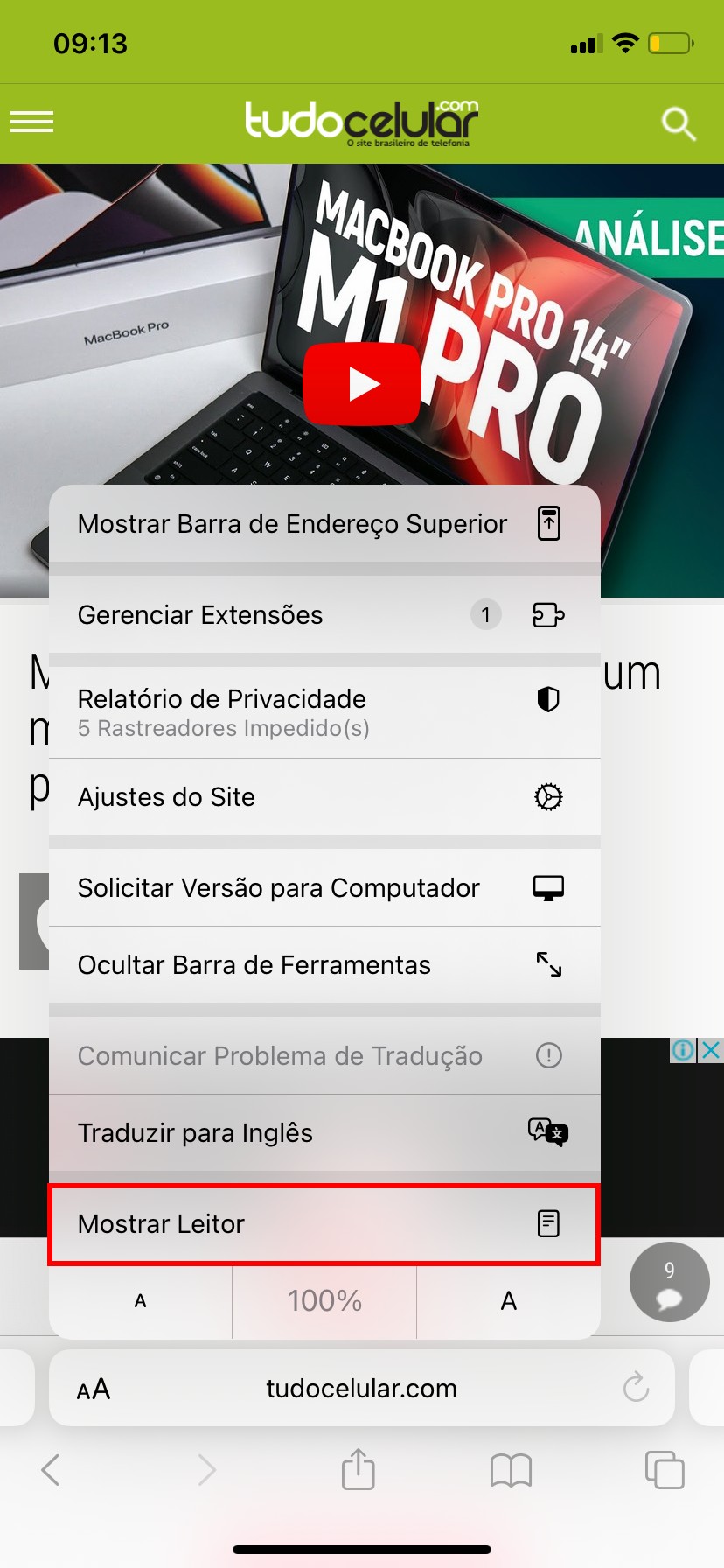Viewport: 724px width, 1568px height.
Task: Open Safari bookmarks
Action: click(511, 1470)
